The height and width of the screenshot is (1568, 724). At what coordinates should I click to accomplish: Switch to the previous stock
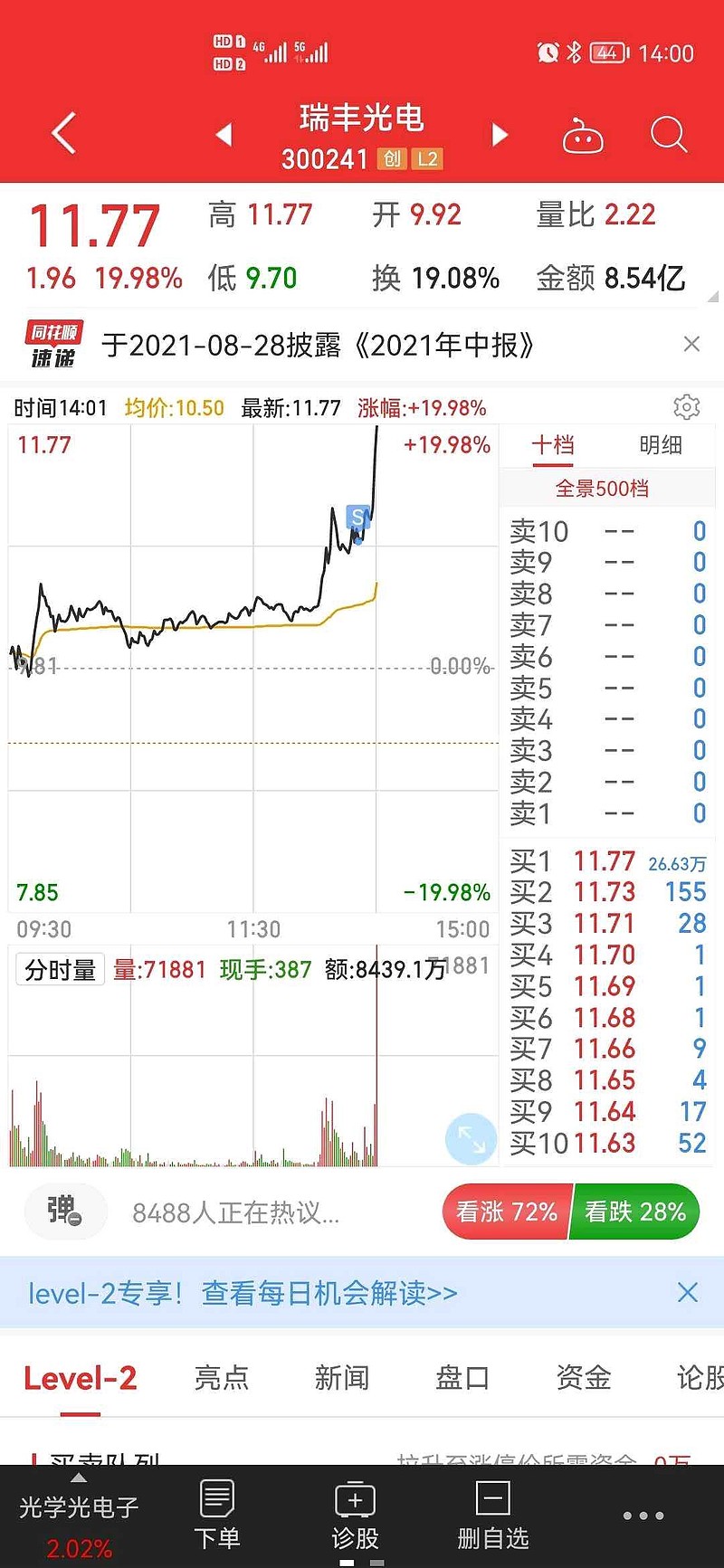[x=224, y=135]
